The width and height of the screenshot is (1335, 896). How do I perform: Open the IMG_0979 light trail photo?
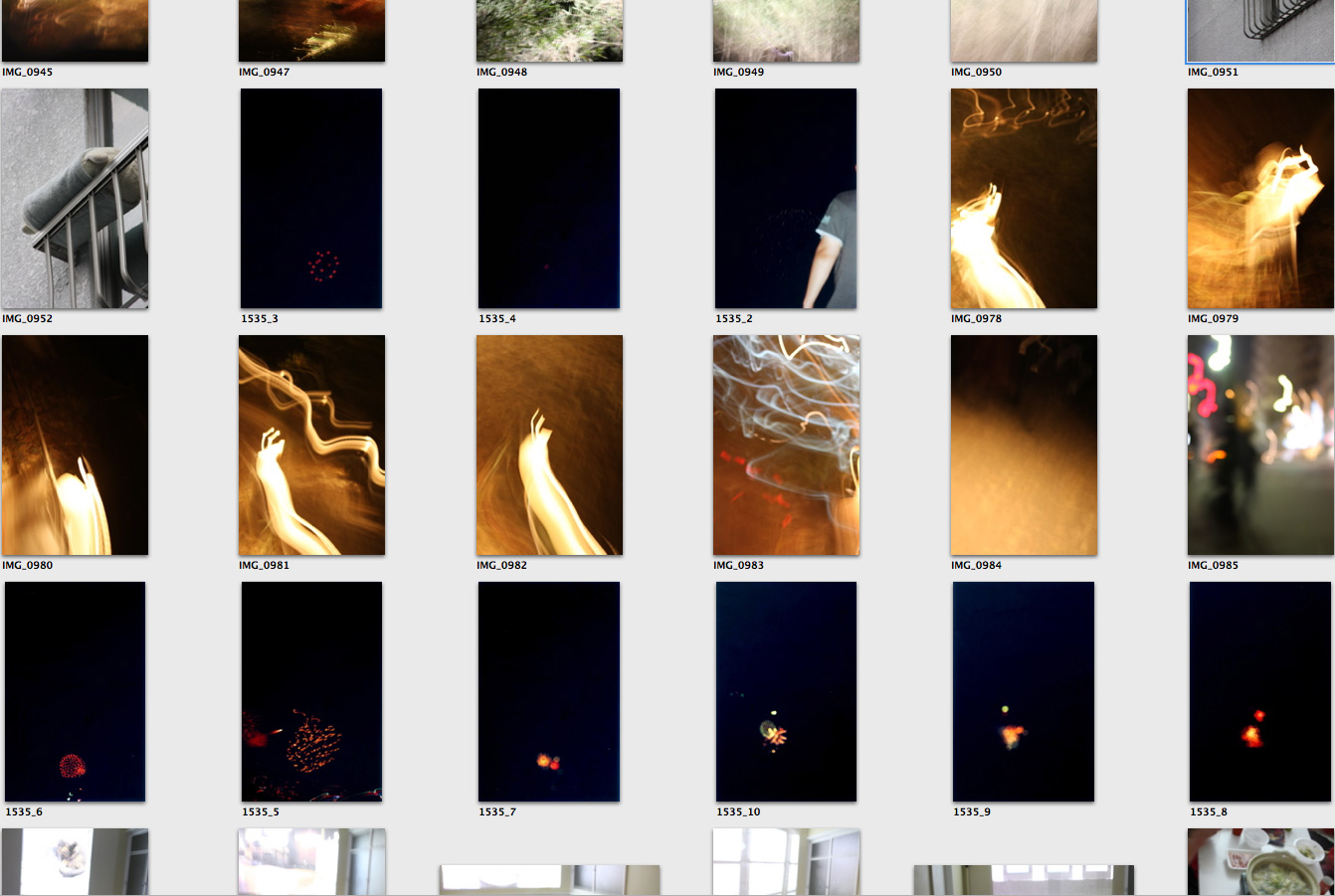click(1260, 198)
